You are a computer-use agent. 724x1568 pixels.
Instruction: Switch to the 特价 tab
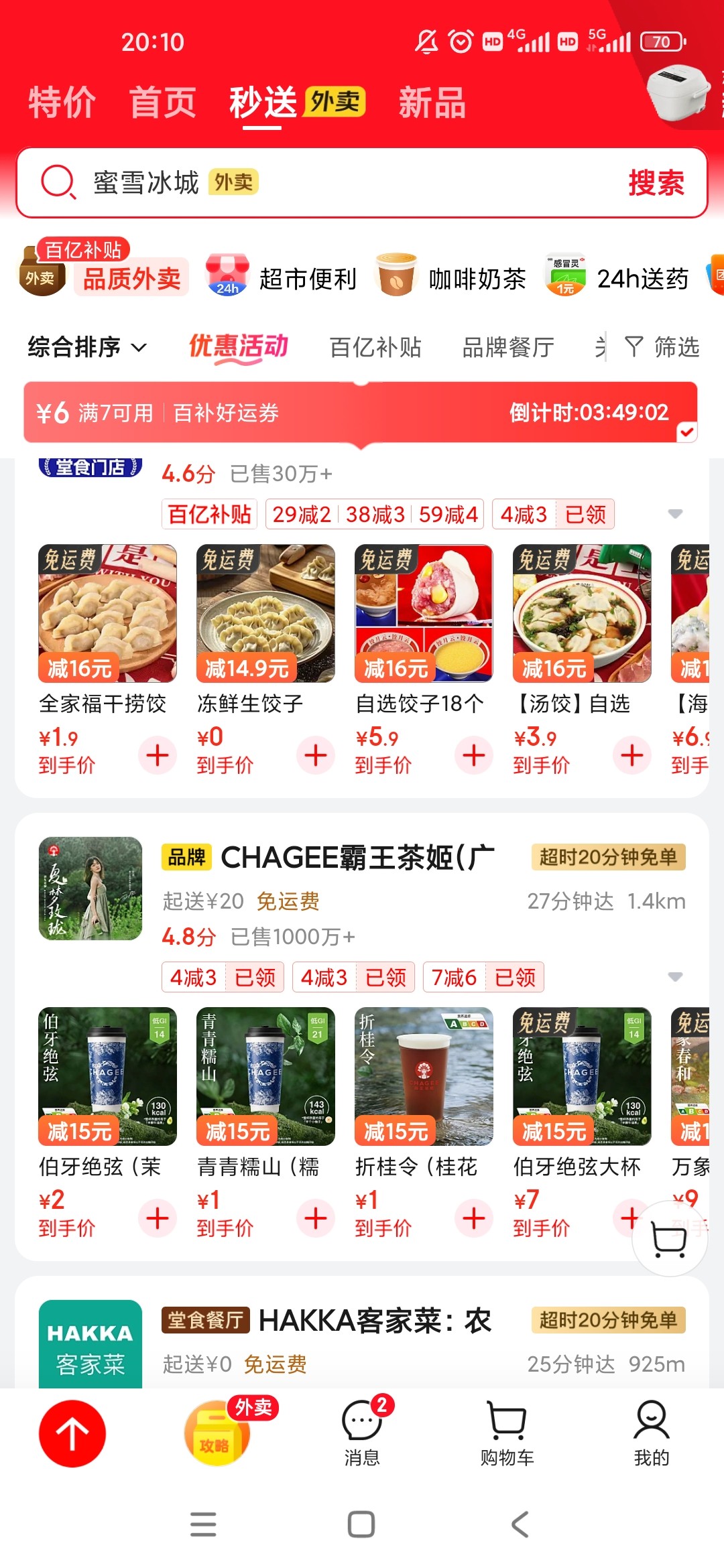pyautogui.click(x=62, y=103)
